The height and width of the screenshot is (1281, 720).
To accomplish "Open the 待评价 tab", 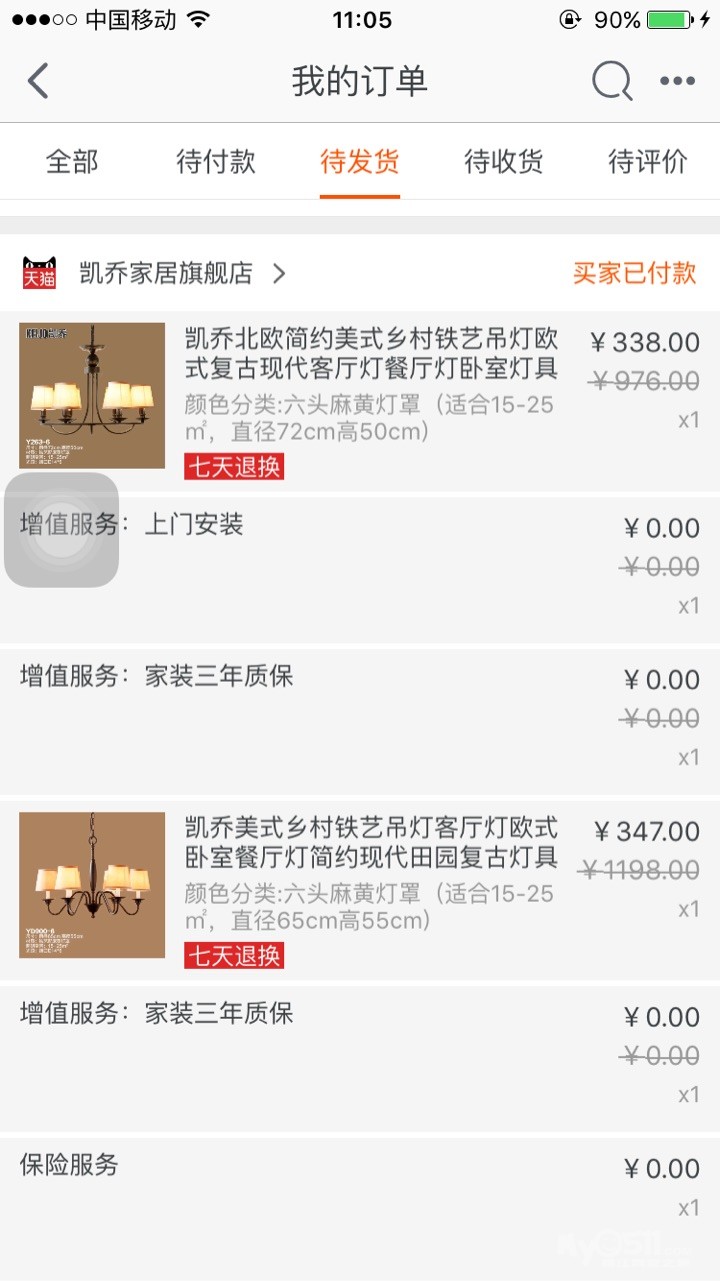I will (648, 161).
